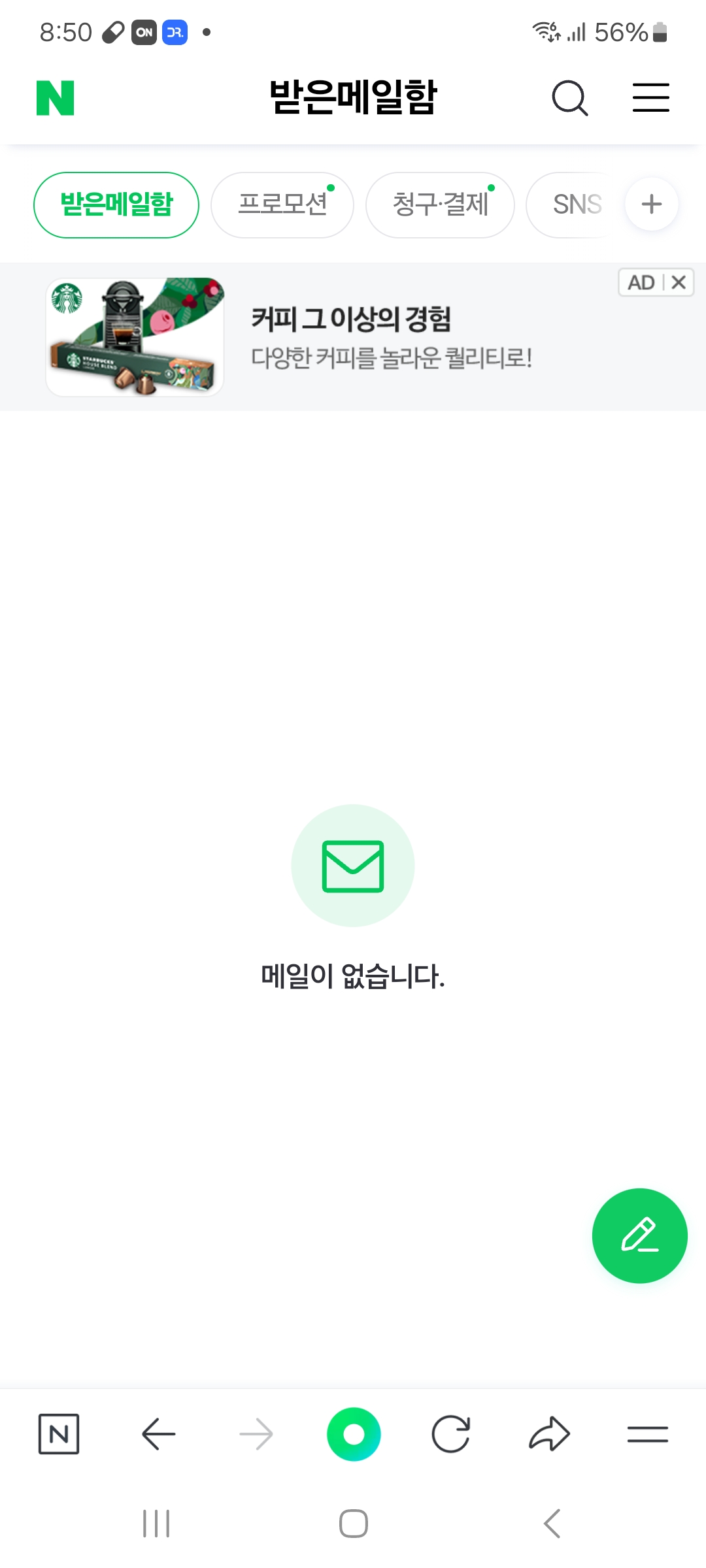
Task: Switch to the 청구·결제 tab
Action: (440, 205)
